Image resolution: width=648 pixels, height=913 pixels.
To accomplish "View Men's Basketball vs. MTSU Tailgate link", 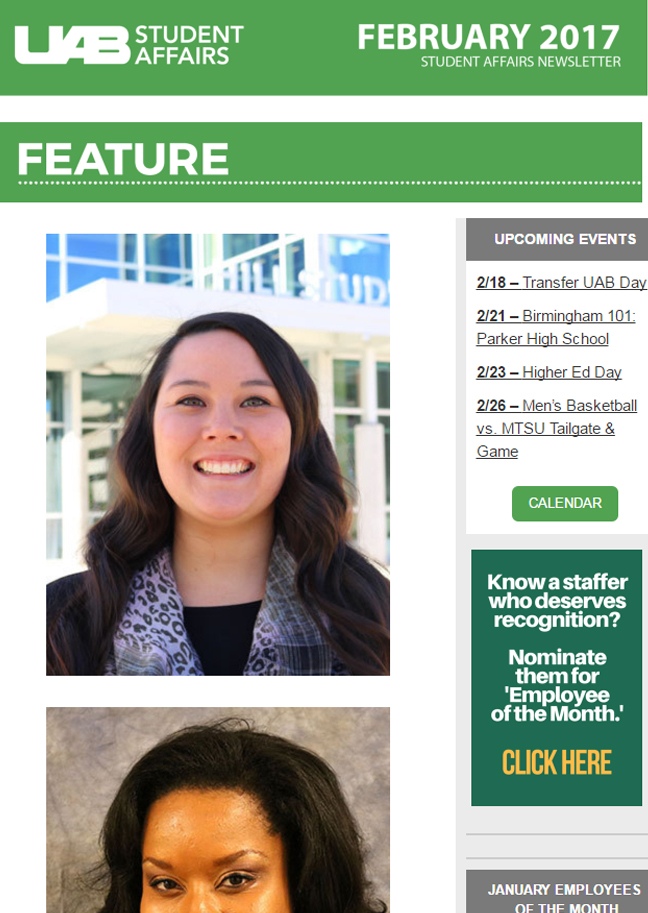I will coord(556,428).
